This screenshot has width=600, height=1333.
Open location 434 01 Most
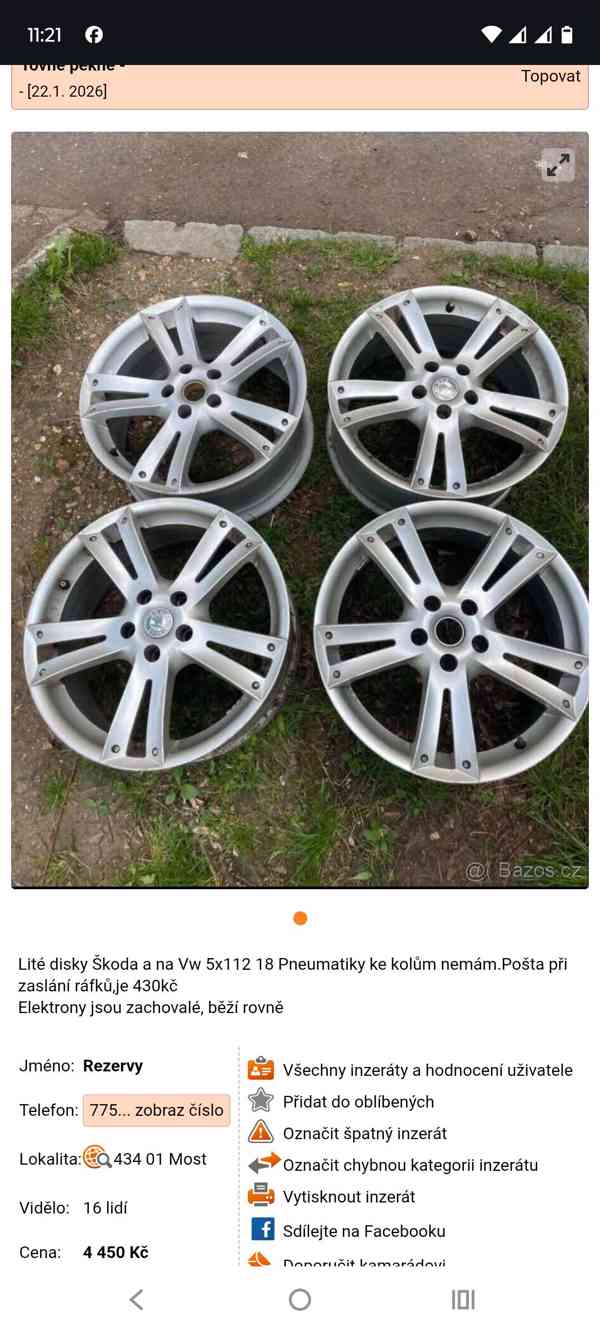point(159,1159)
